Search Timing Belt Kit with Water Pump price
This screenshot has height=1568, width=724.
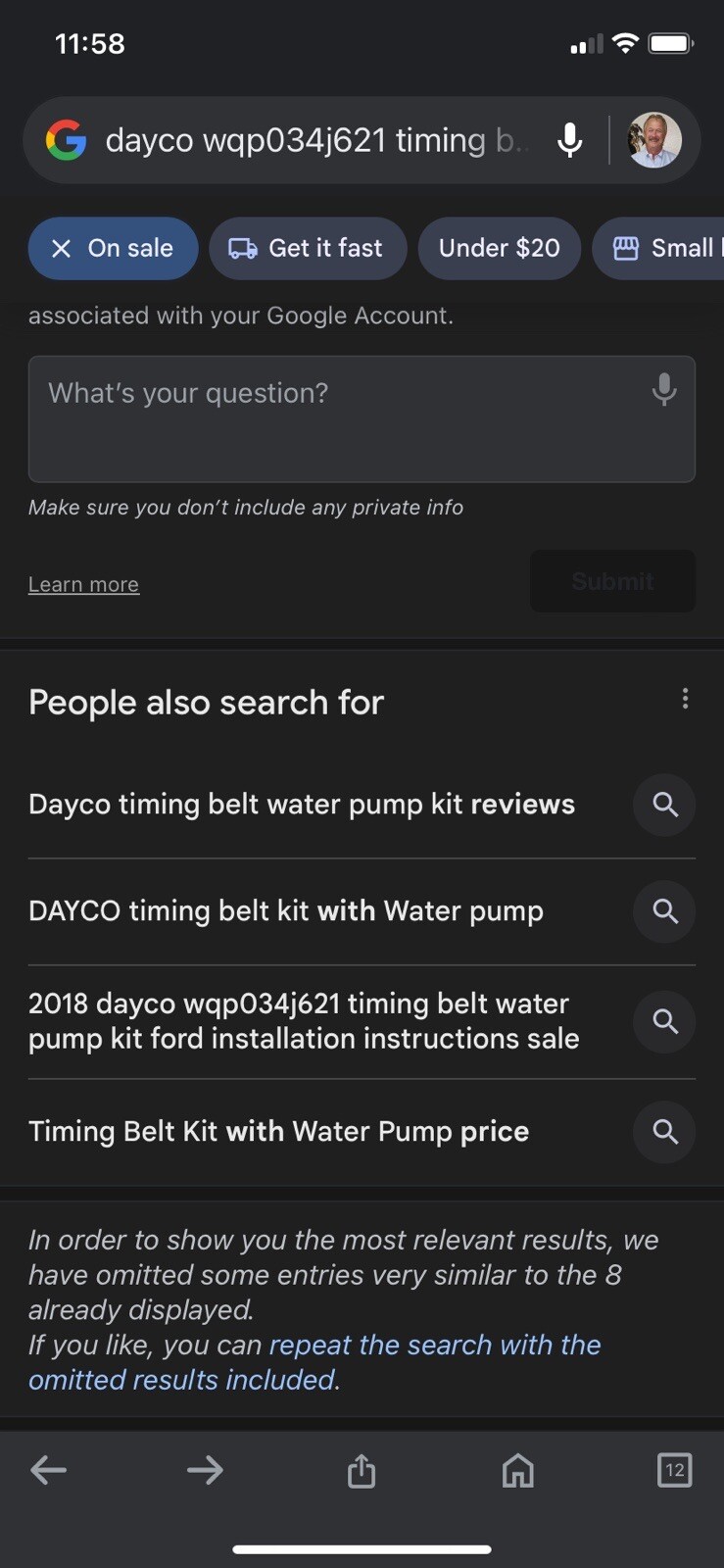279,1132
